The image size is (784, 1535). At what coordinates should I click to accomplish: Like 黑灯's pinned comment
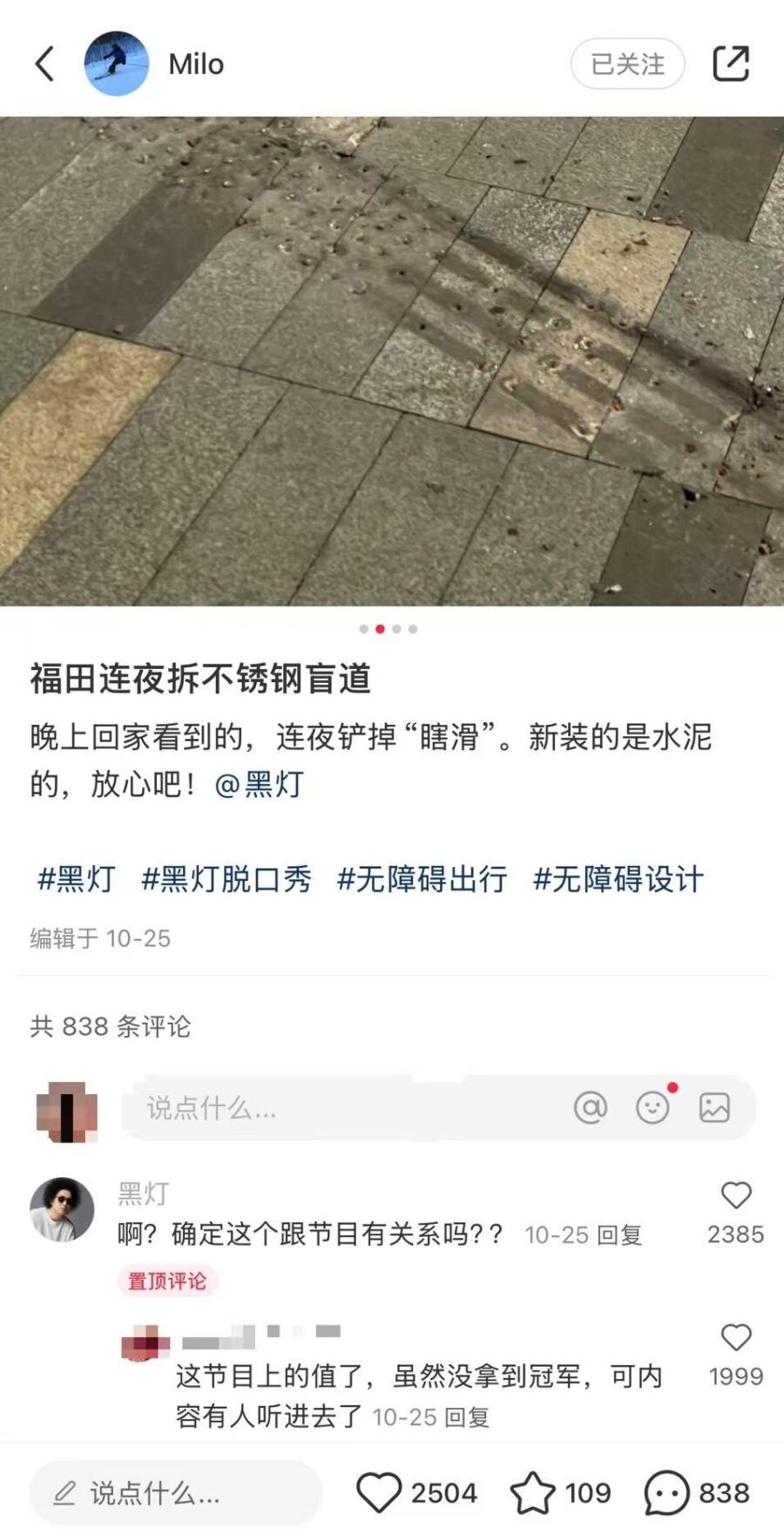pos(736,1195)
